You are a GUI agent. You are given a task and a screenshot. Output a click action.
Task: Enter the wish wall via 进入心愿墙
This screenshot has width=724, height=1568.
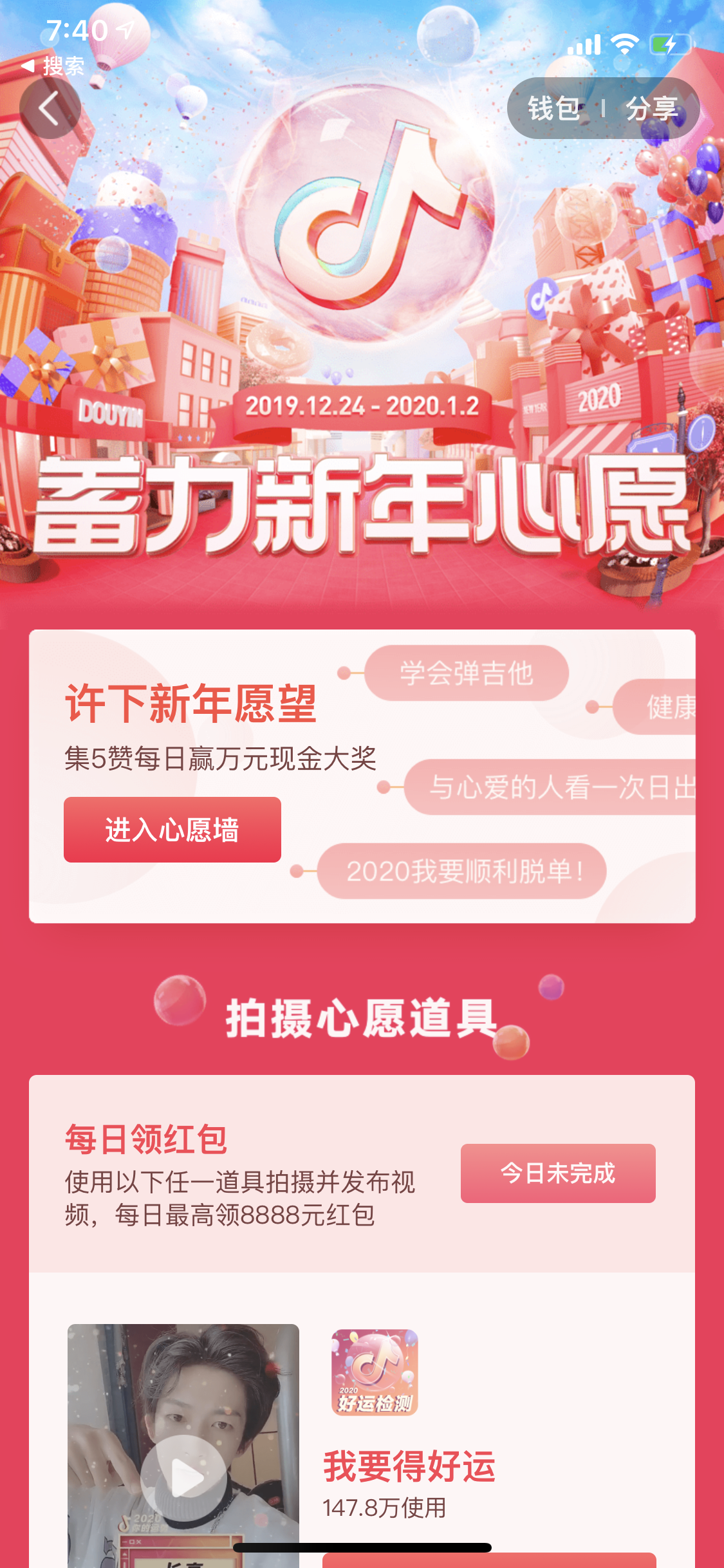[x=172, y=830]
